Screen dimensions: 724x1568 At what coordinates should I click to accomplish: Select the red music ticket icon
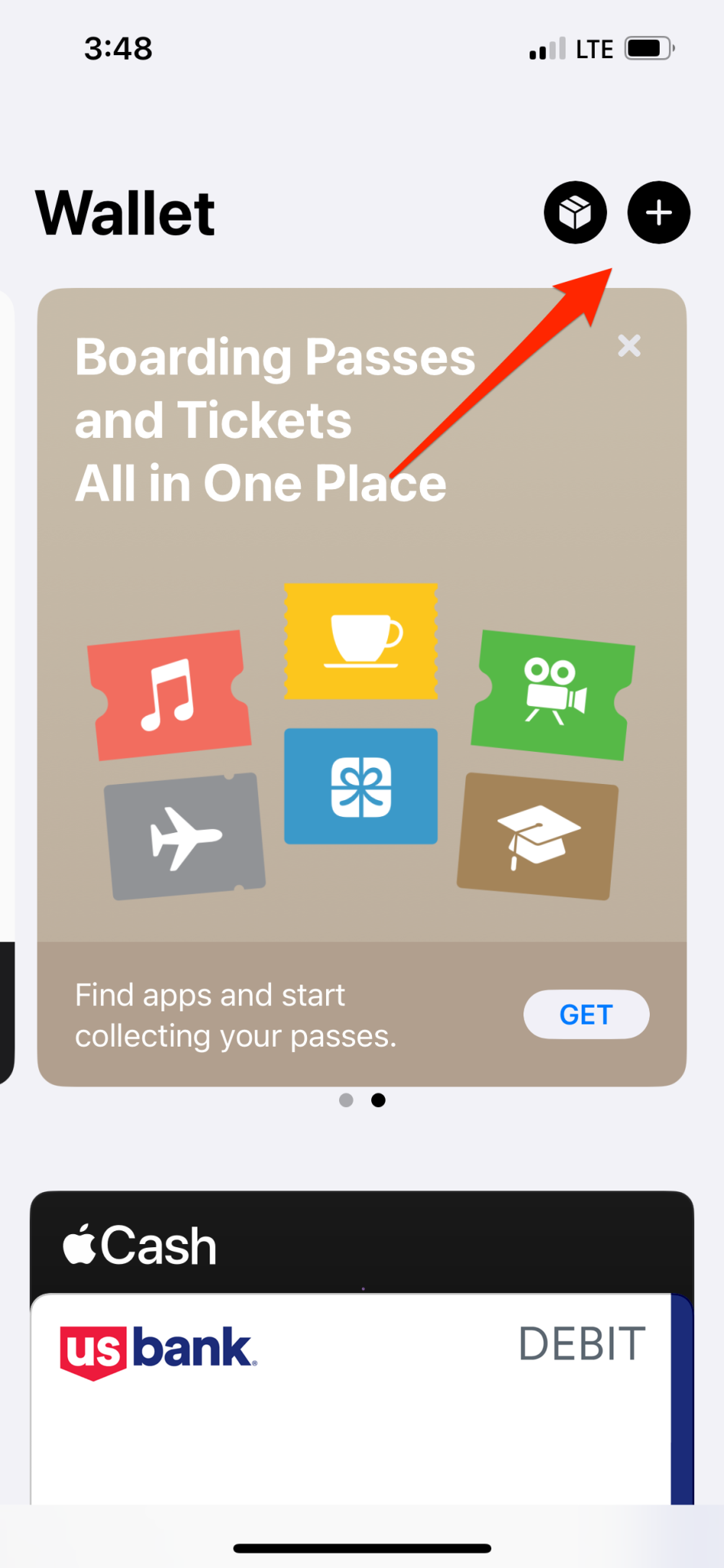click(x=170, y=693)
